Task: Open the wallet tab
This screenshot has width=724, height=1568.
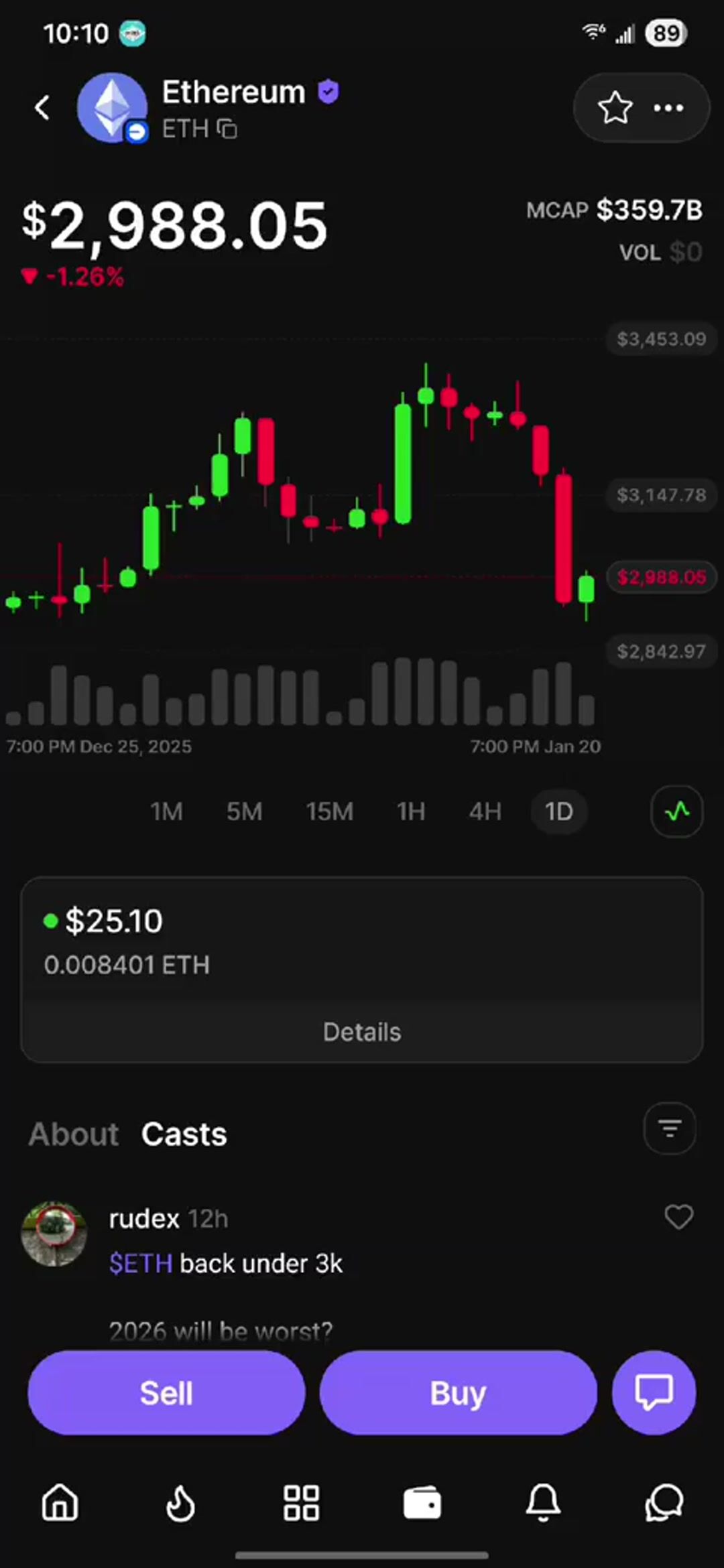Action: click(x=422, y=1502)
